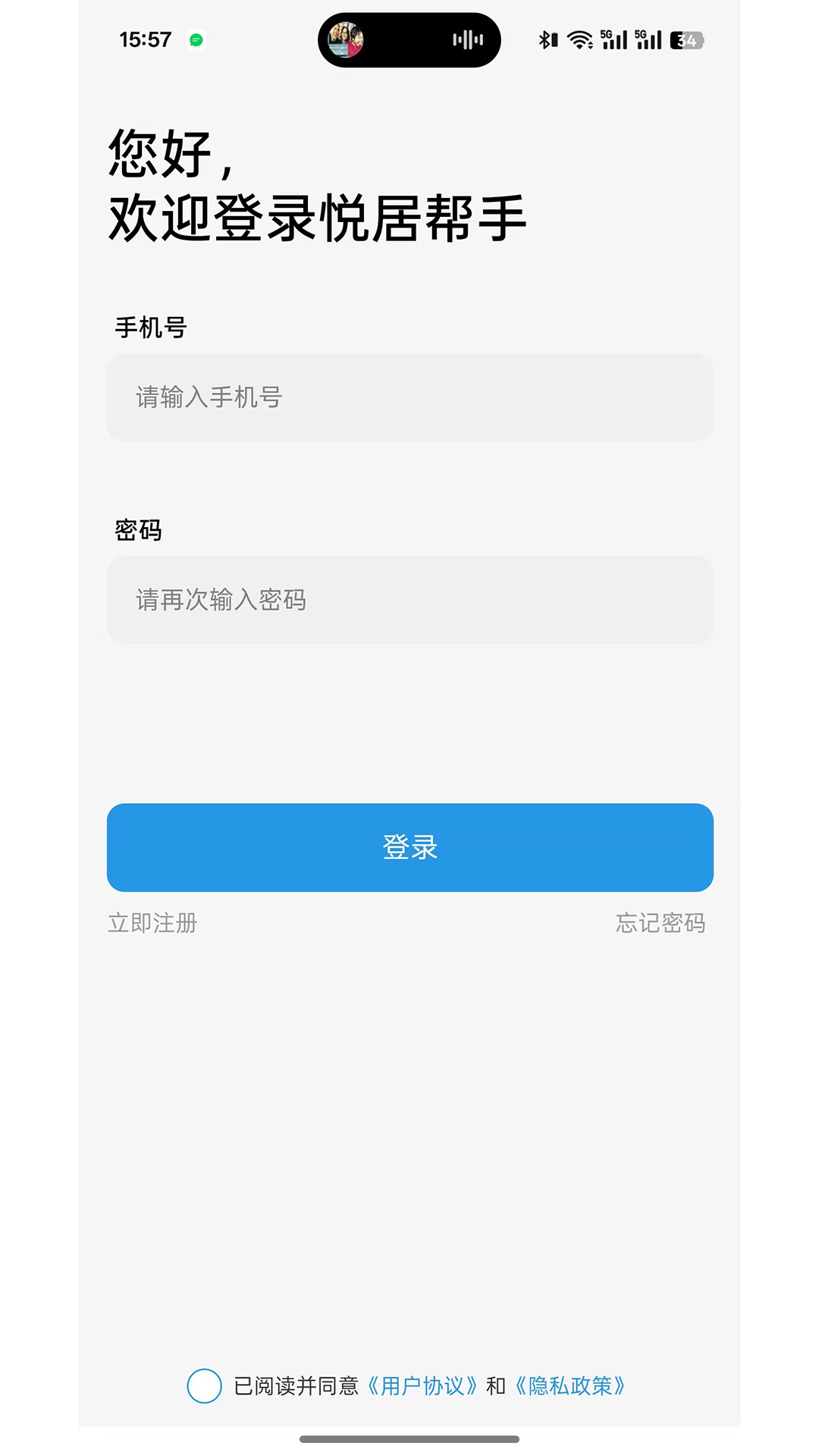Image resolution: width=819 pixels, height=1456 pixels.
Task: Click the home indicator bar at bottom
Action: (409, 1438)
